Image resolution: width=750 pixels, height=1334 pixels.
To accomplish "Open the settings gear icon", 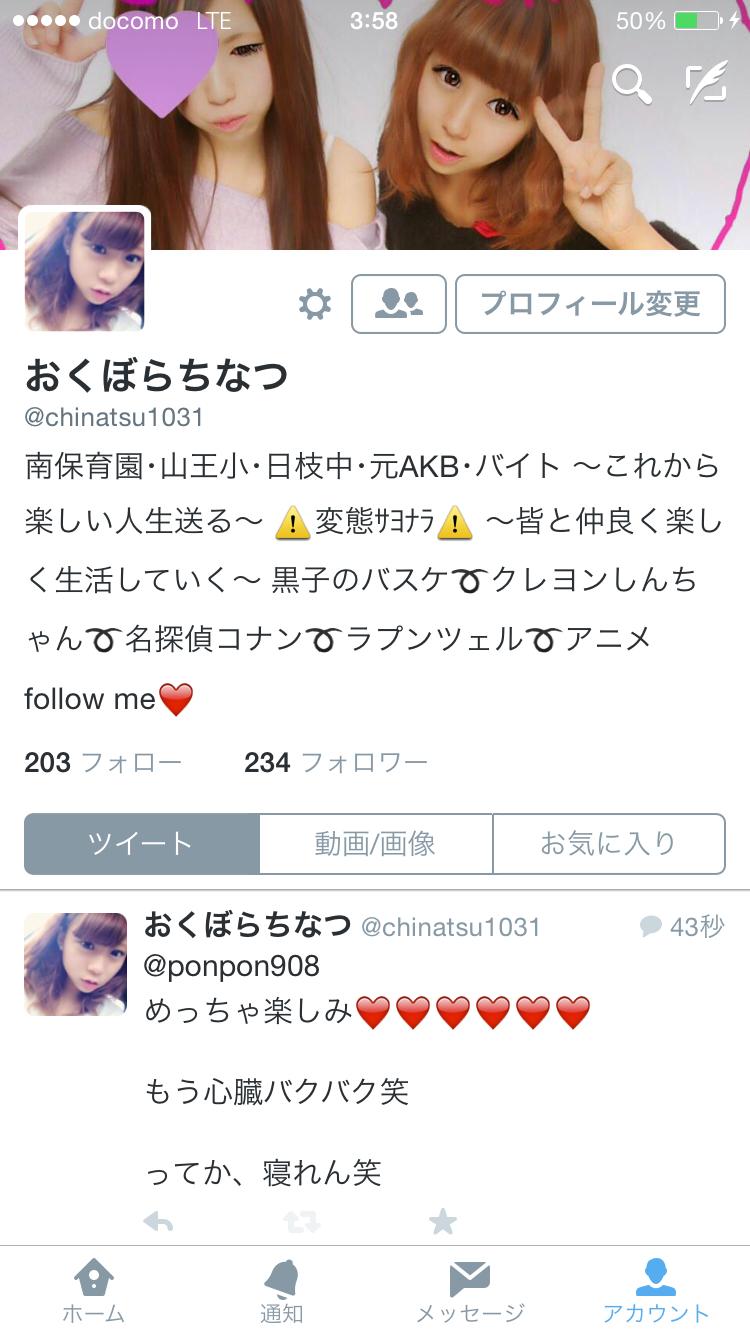I will click(x=315, y=304).
